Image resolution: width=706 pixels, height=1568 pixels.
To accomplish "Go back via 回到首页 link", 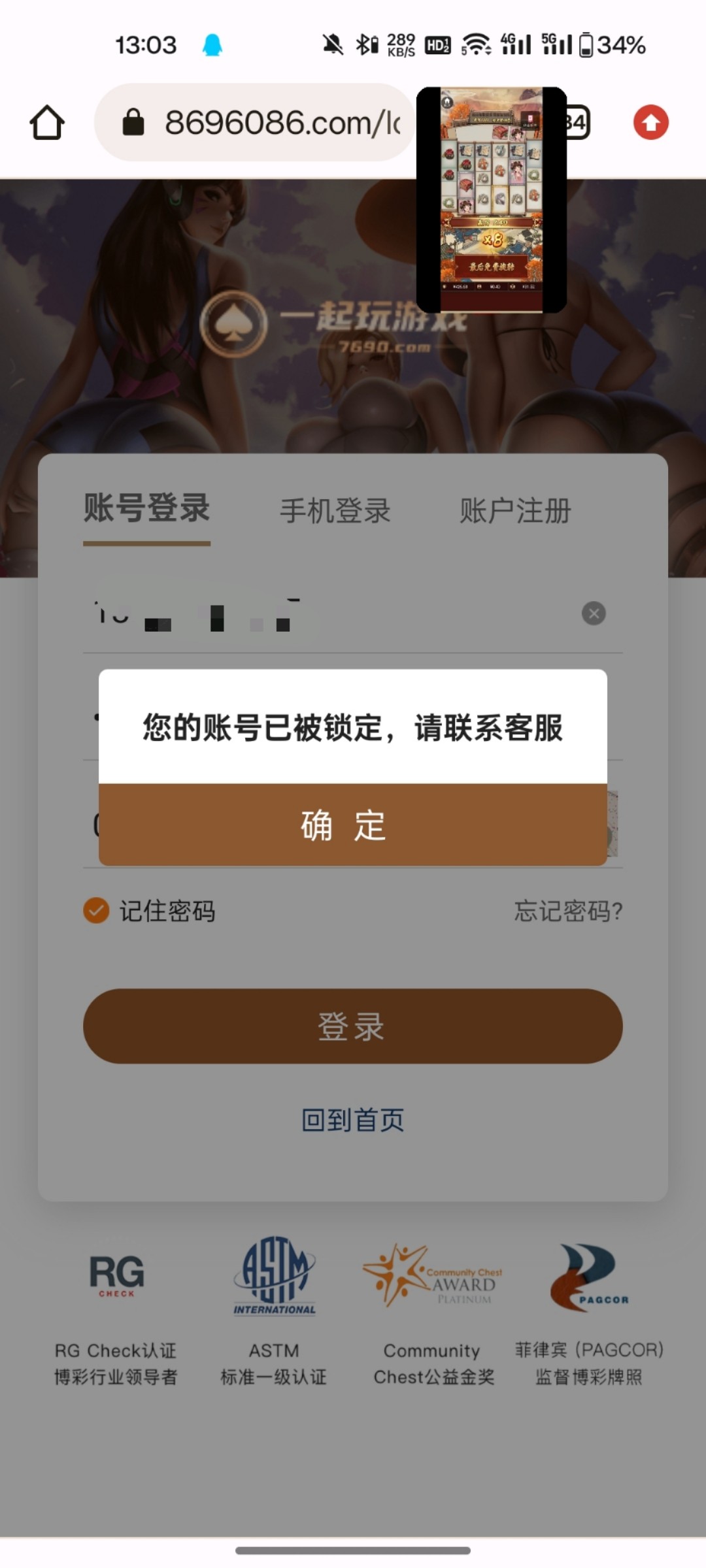I will pos(352,1120).
